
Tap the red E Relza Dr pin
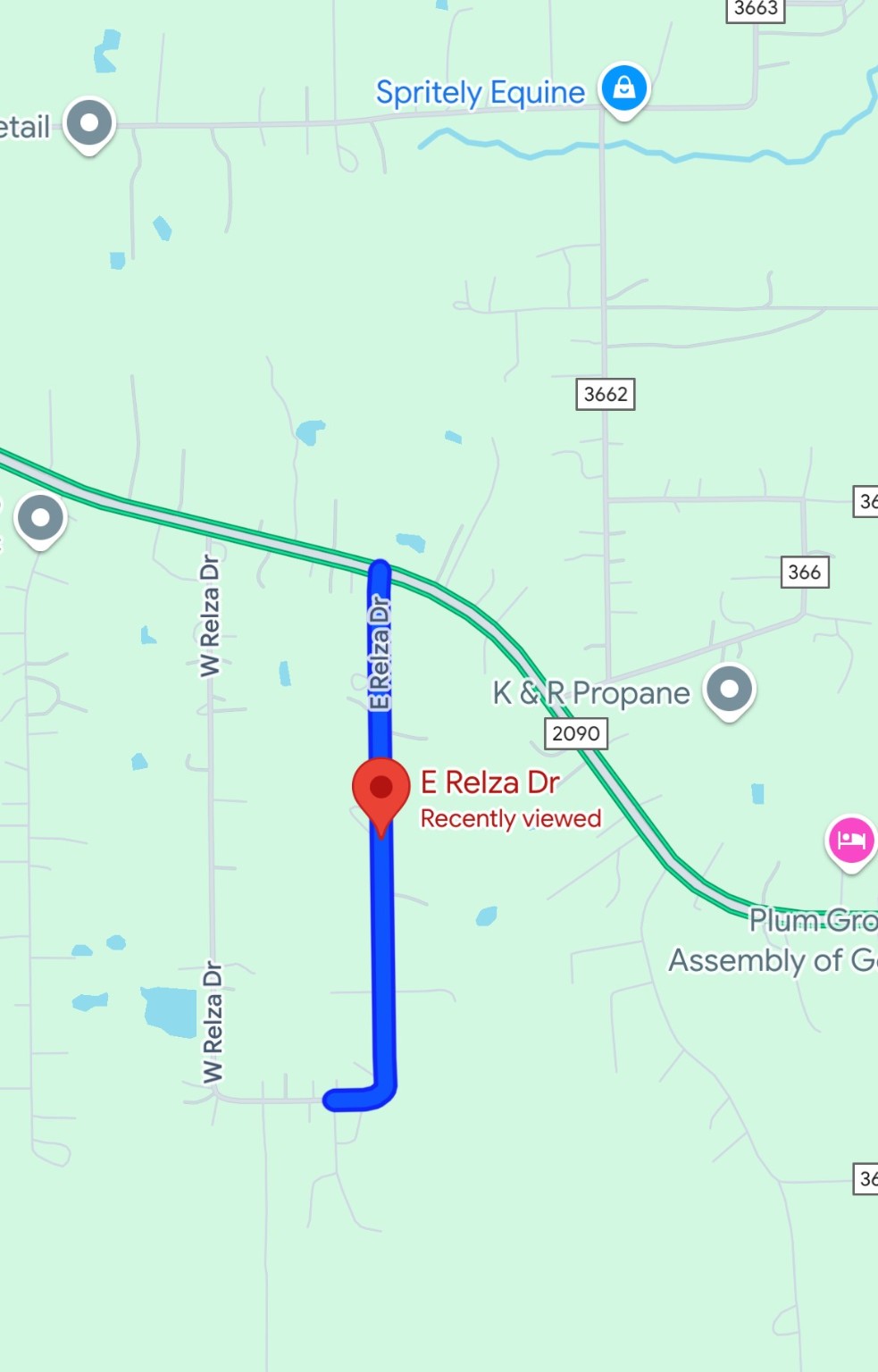(x=381, y=791)
